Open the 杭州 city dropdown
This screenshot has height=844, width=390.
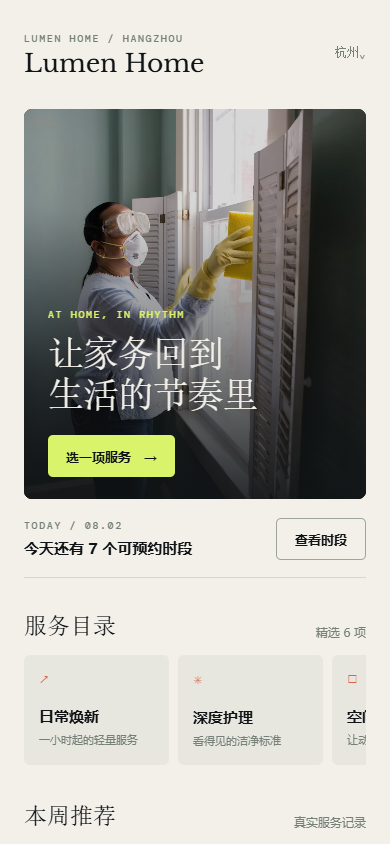350,53
